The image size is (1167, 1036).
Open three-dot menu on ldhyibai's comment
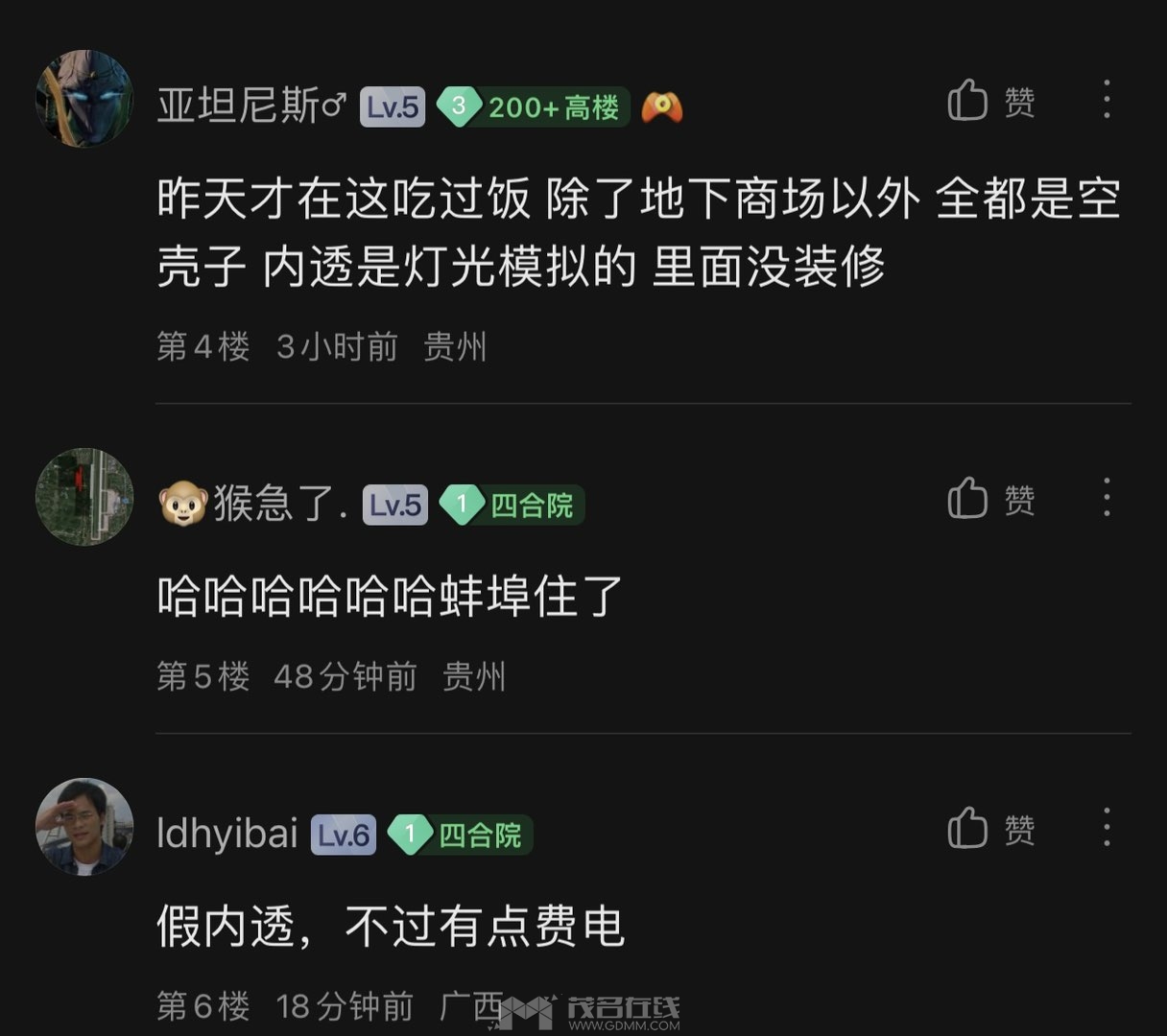(1107, 827)
